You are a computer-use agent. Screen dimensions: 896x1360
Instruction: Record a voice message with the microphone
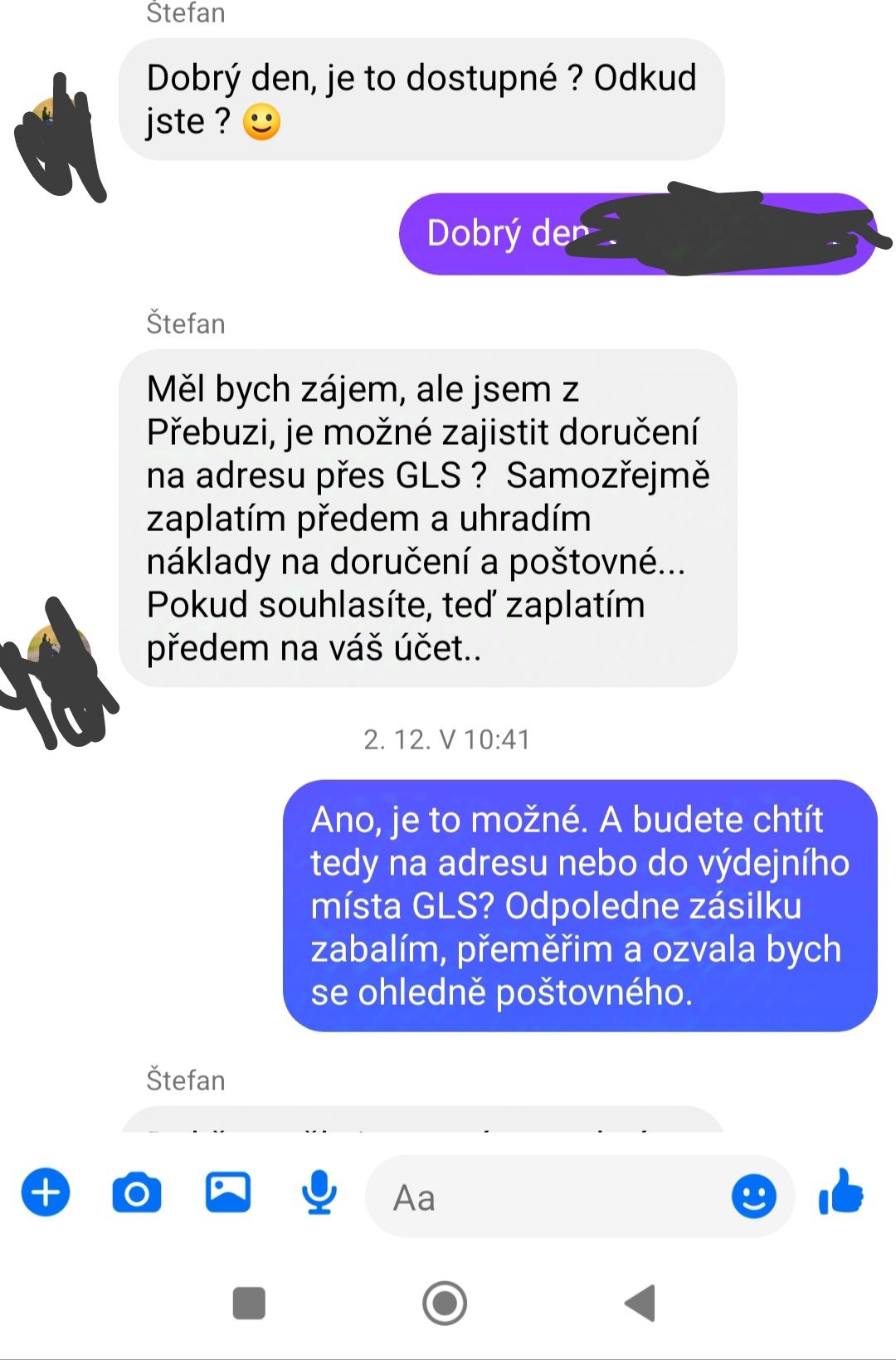319,1193
